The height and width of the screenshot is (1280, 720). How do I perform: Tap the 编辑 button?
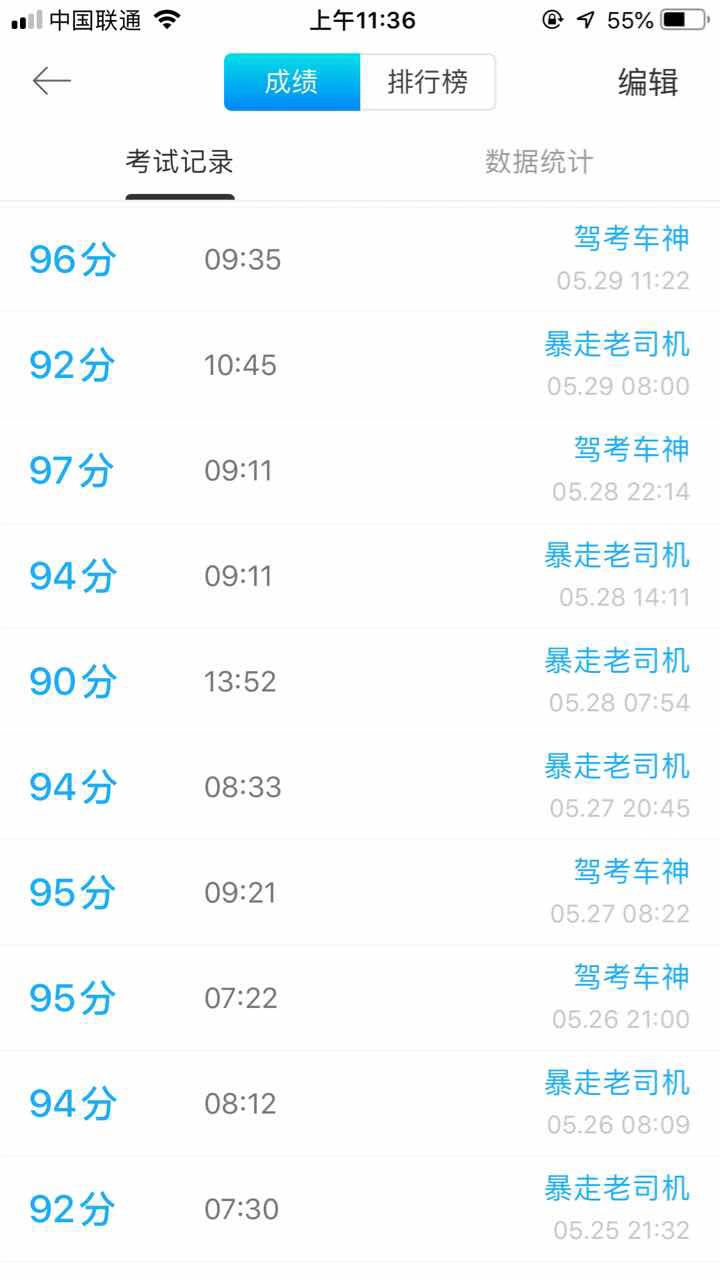click(648, 82)
